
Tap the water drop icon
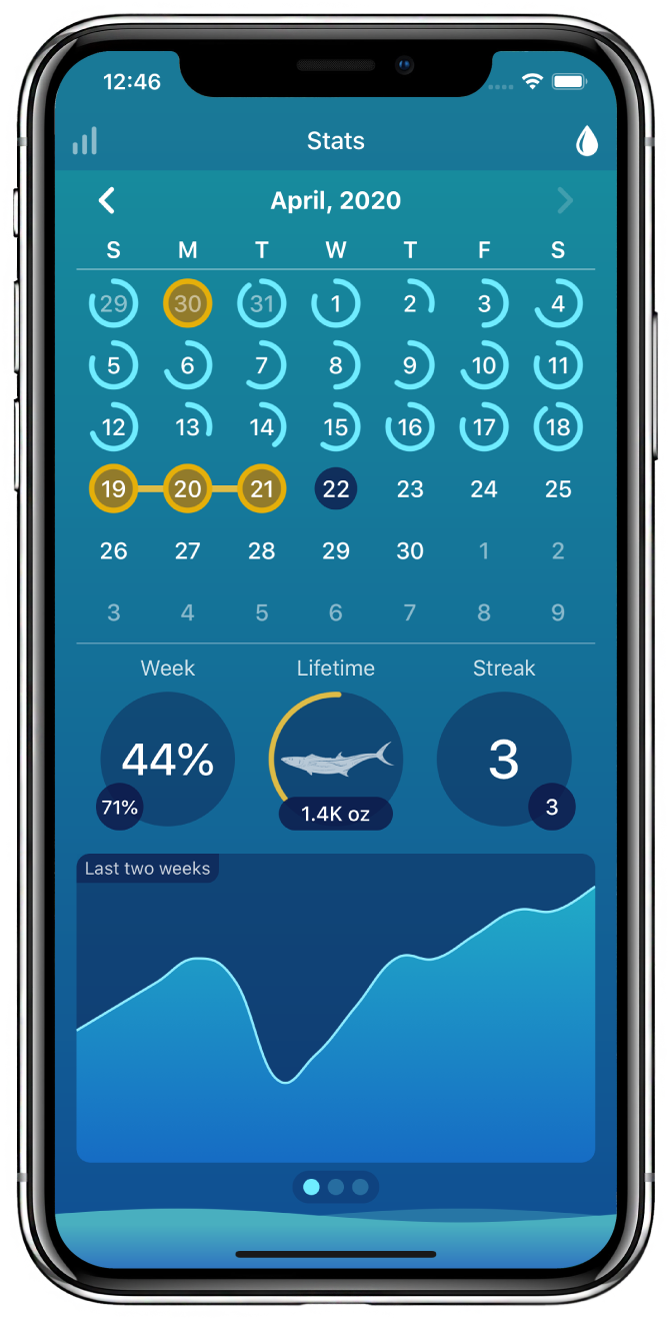(587, 141)
